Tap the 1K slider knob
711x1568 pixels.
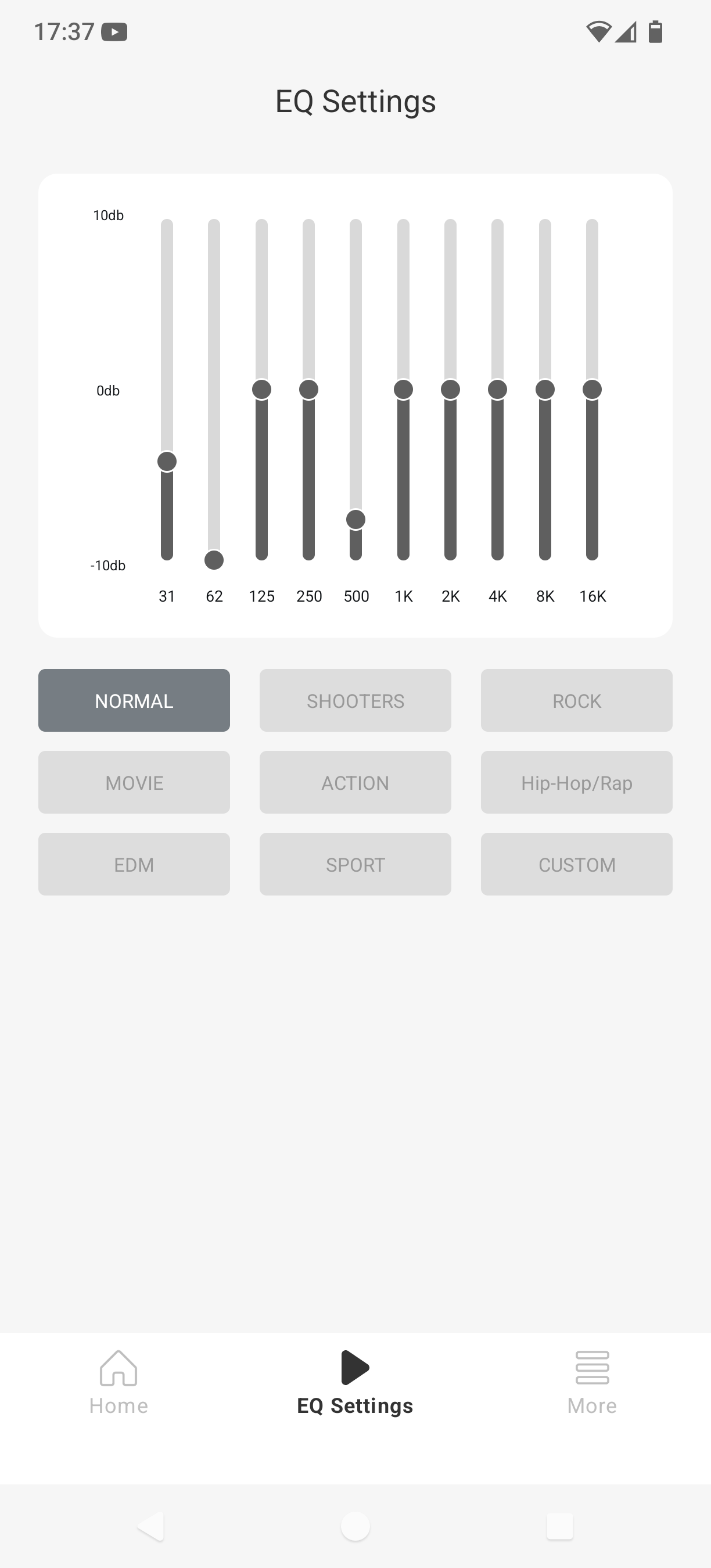(x=403, y=389)
